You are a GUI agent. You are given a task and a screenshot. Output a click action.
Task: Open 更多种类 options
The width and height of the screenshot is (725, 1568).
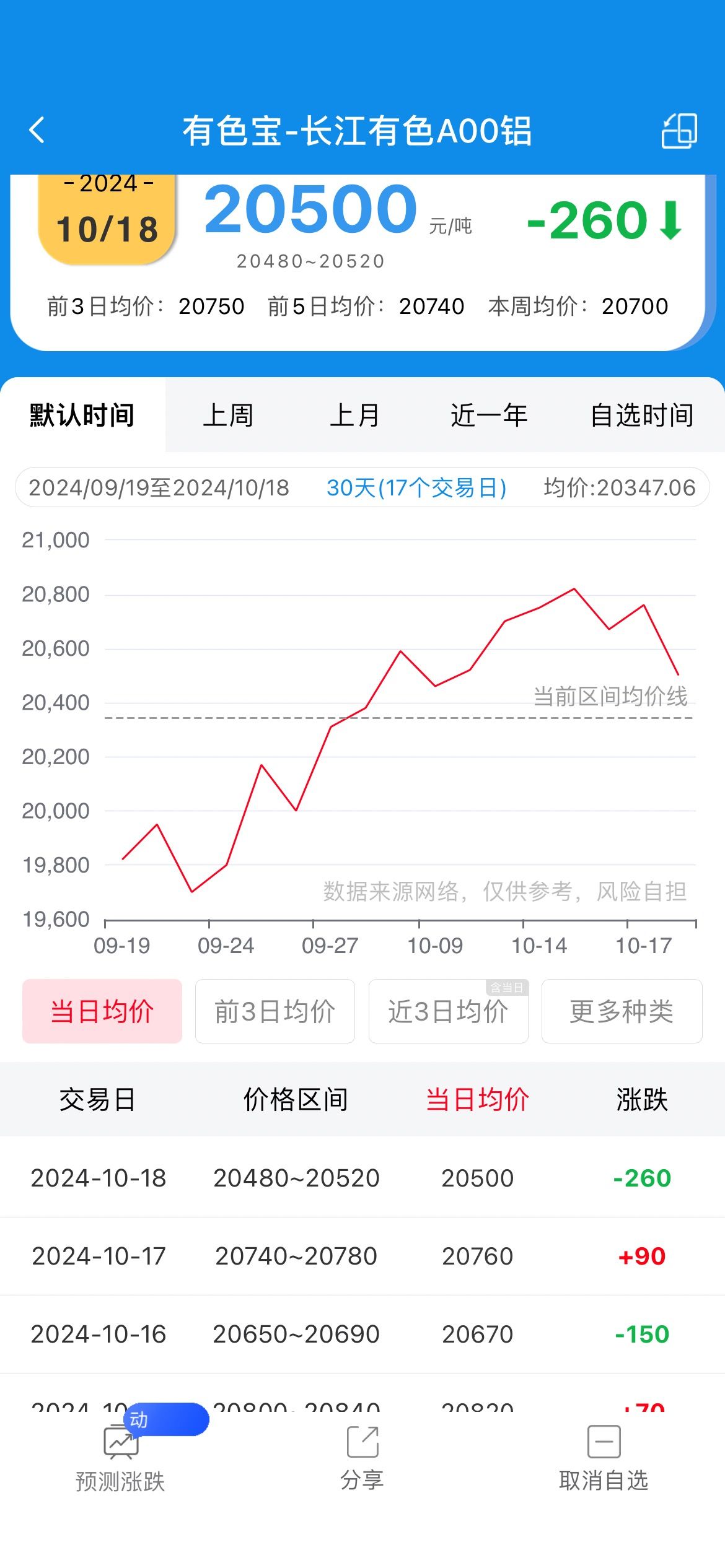(622, 1011)
